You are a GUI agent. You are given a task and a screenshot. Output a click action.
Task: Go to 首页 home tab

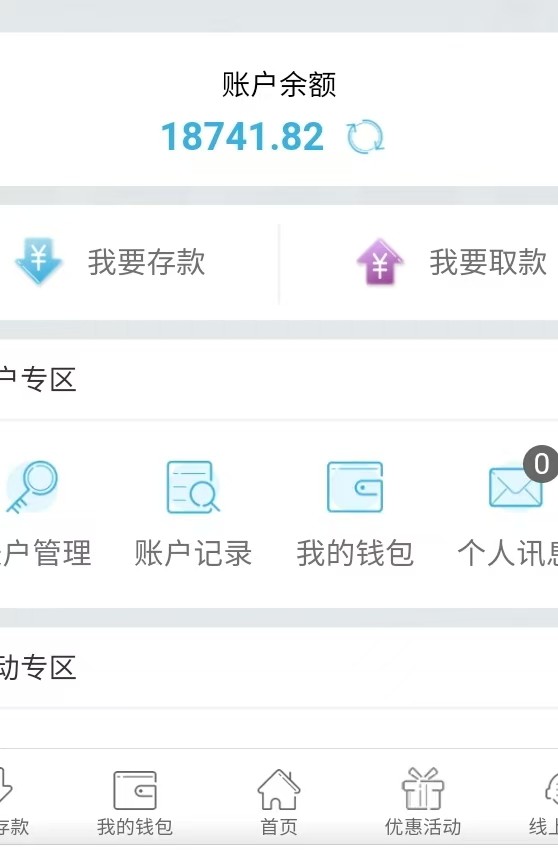[x=279, y=803]
